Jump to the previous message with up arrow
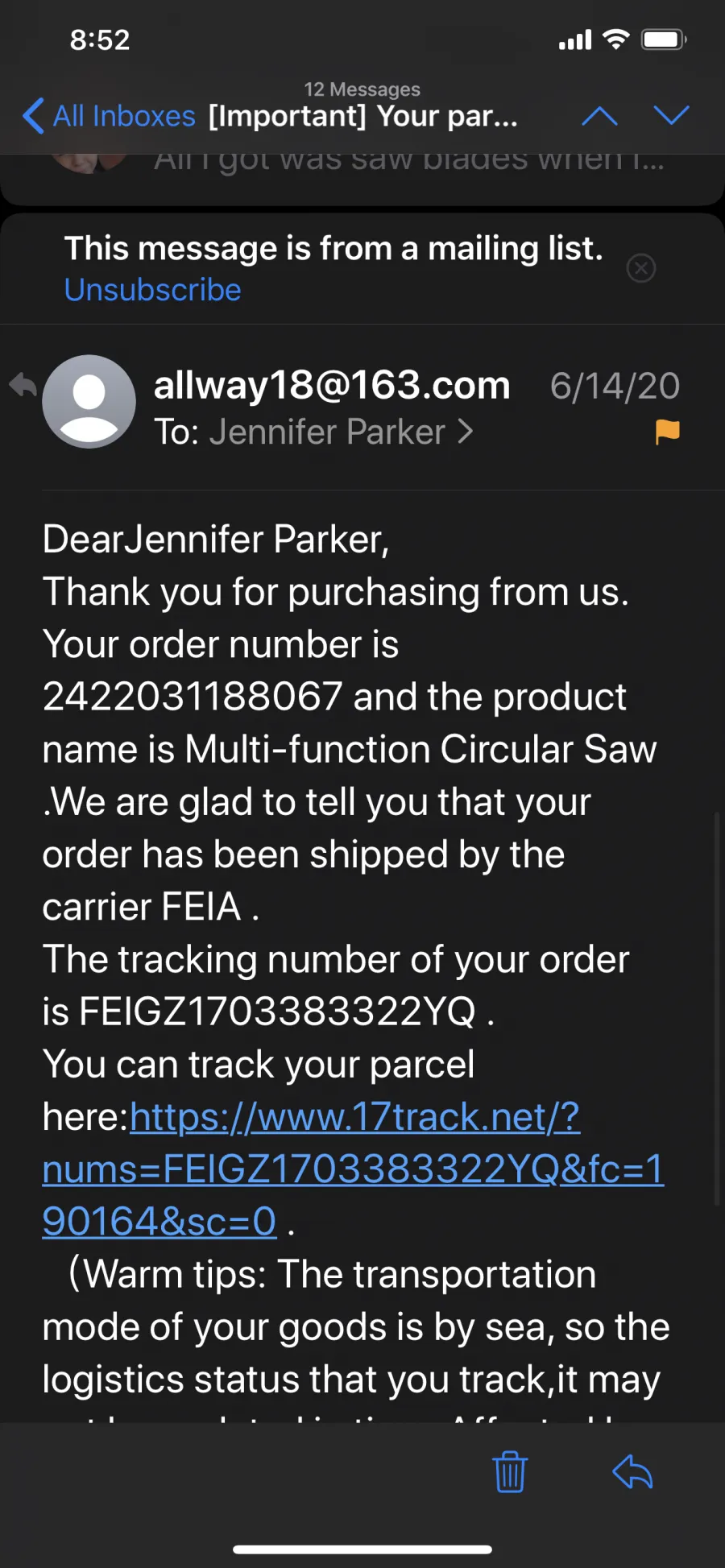 [599, 116]
